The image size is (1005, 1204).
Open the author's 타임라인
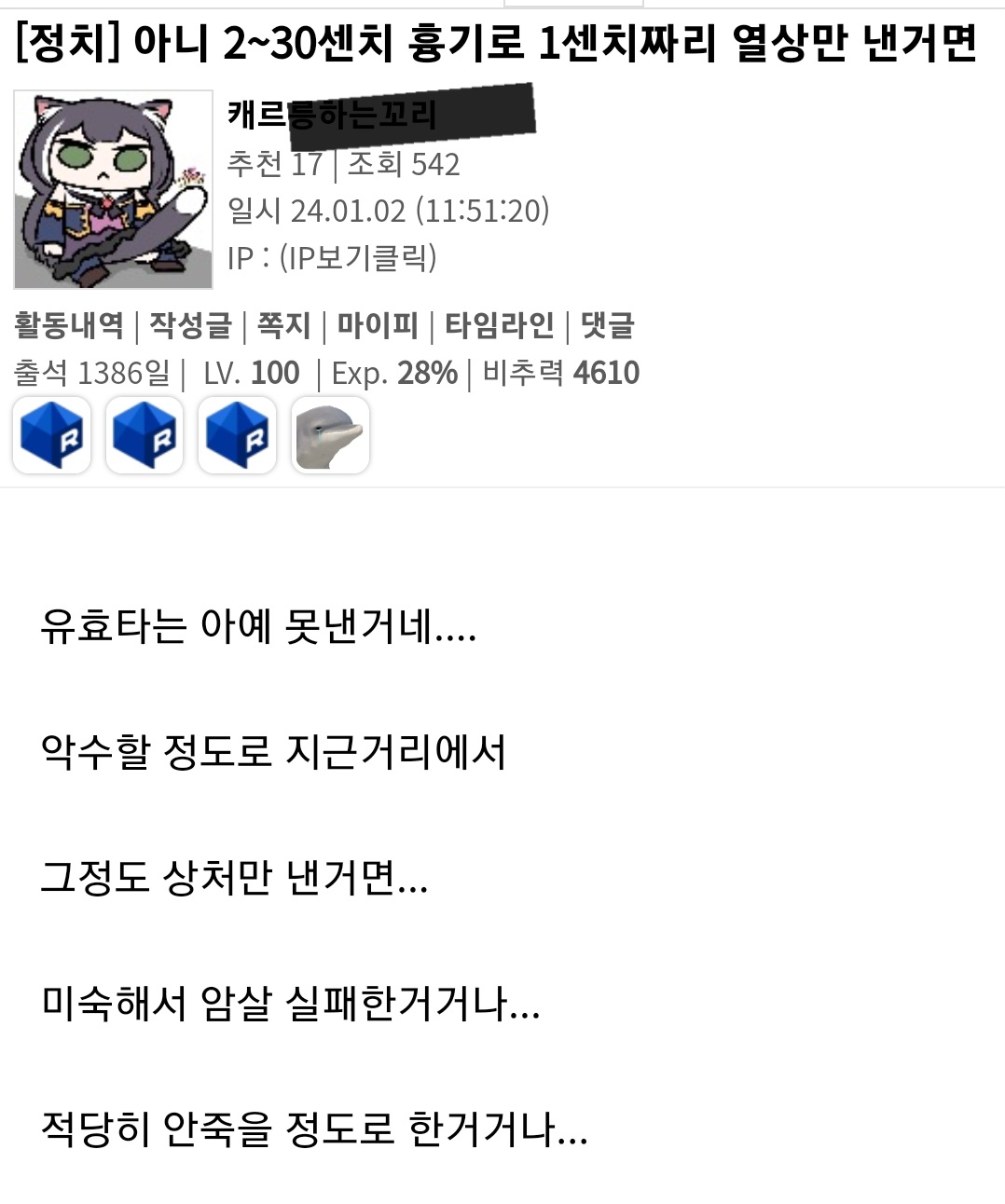coord(499,325)
